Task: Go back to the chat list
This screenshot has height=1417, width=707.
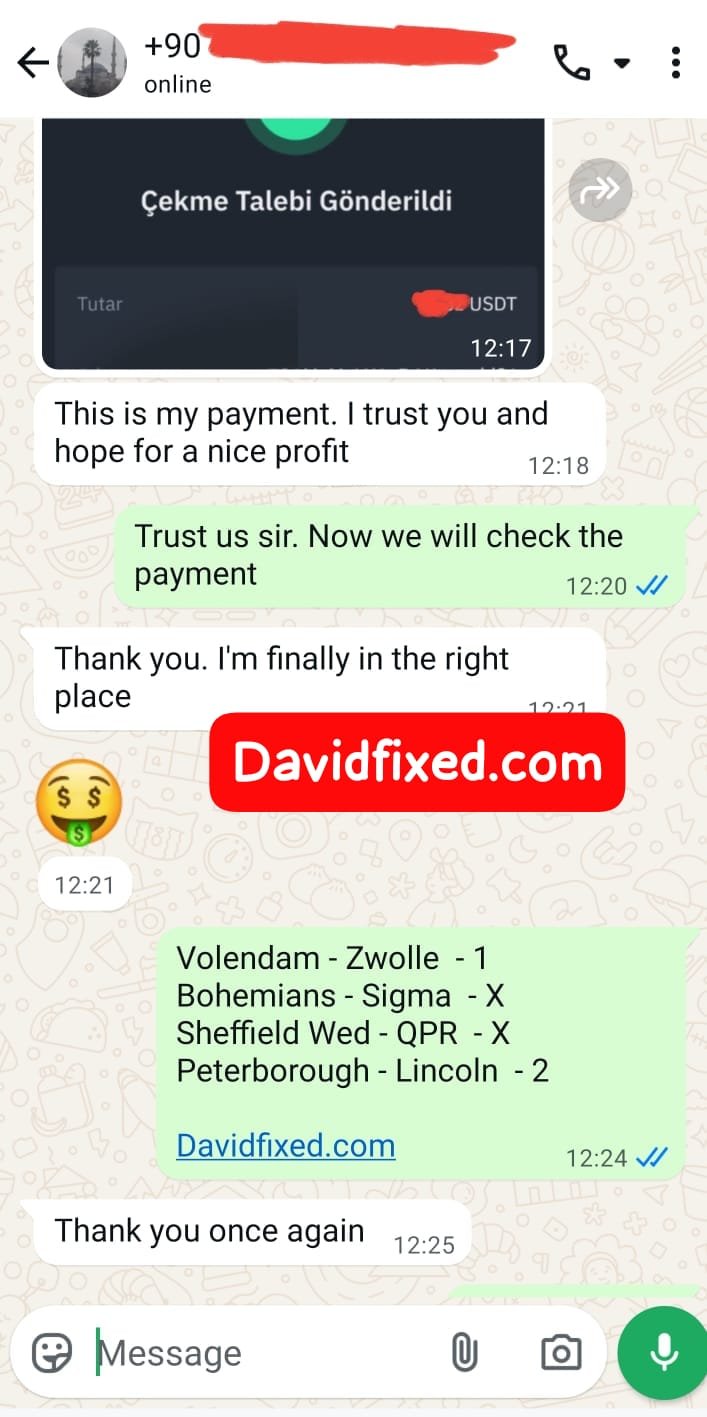Action: click(x=32, y=63)
